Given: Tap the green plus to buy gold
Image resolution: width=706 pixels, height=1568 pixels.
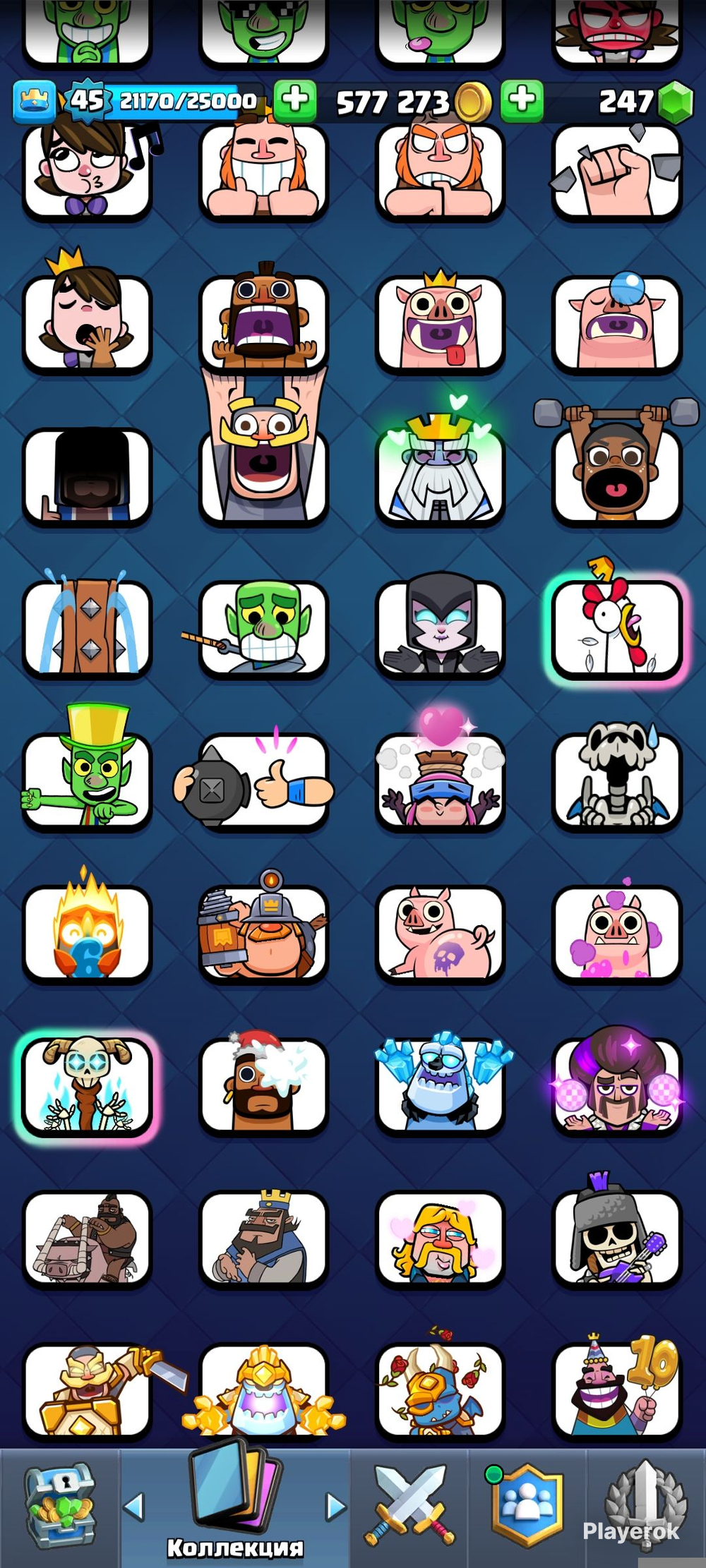Looking at the screenshot, I should [522, 100].
